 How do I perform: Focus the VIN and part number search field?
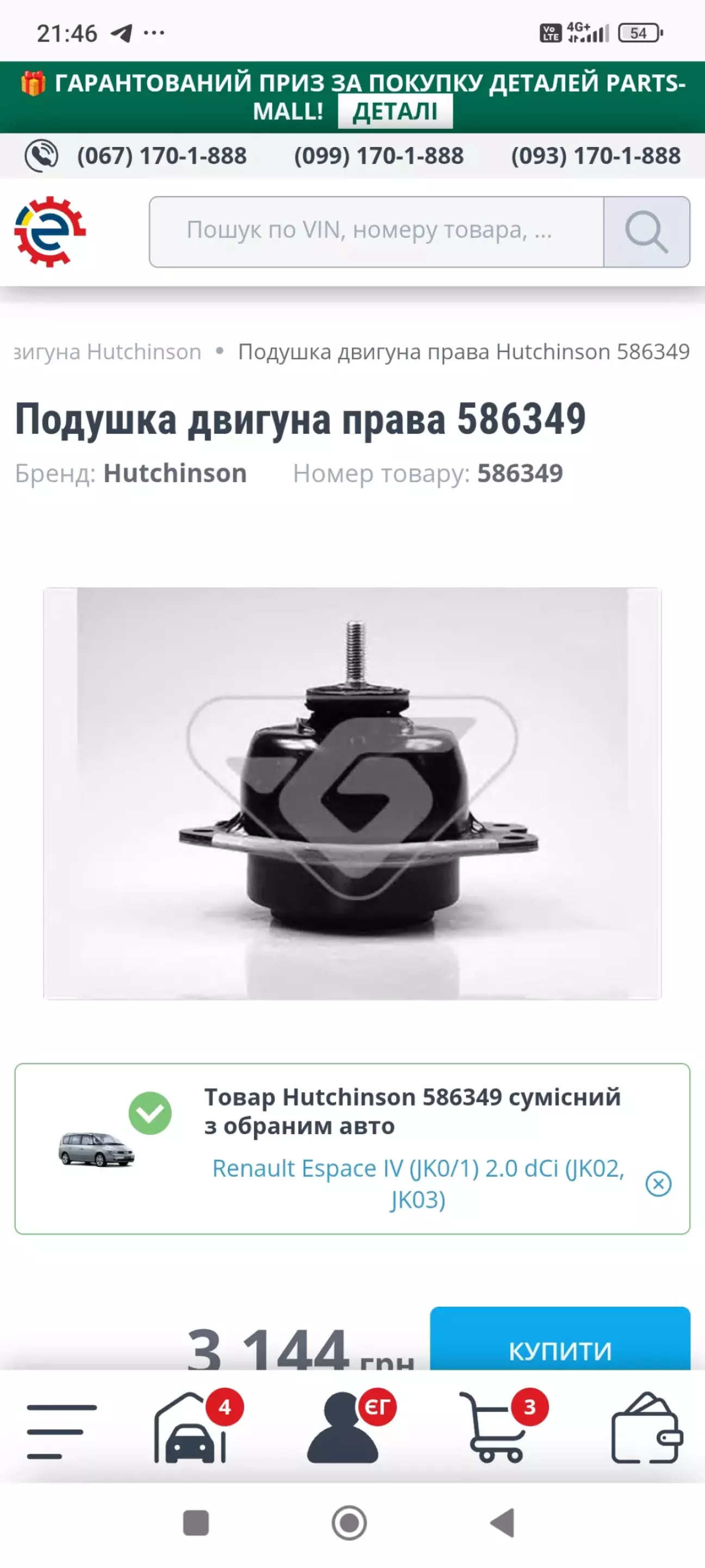pos(376,231)
